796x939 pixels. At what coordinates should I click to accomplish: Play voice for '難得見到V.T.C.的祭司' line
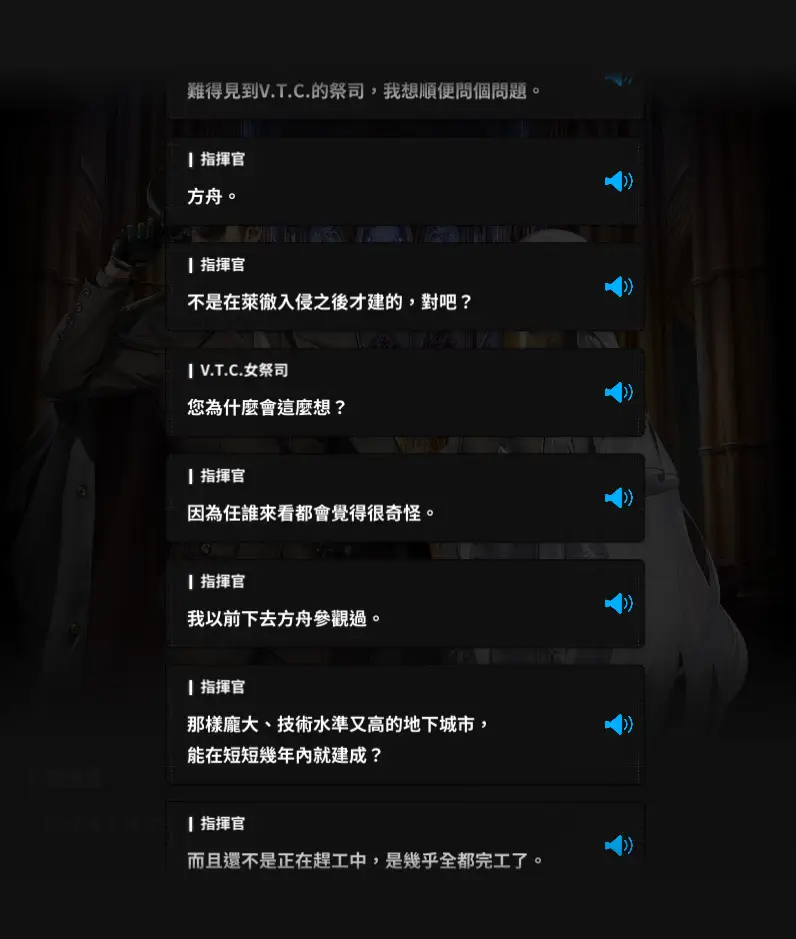click(x=618, y=77)
